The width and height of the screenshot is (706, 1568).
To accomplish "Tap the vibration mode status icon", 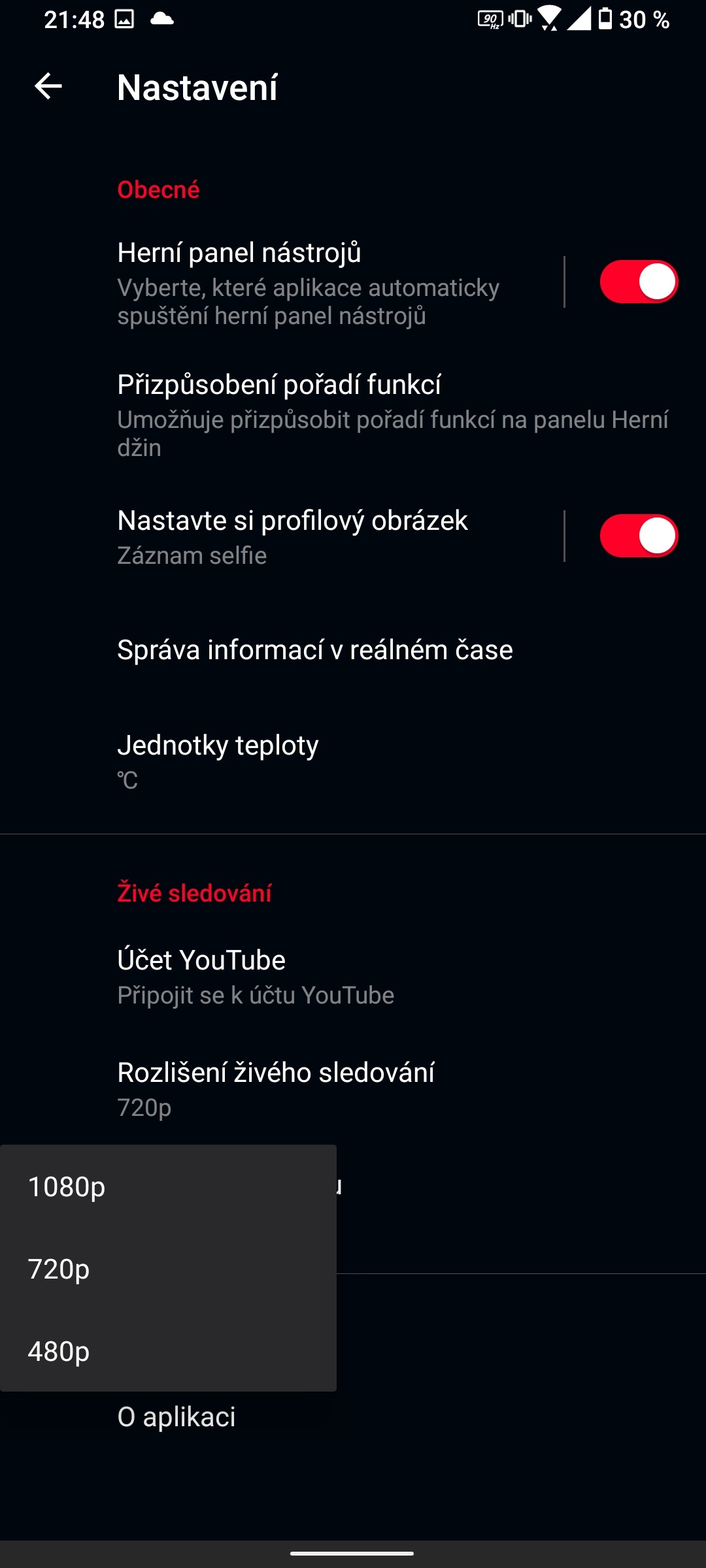I will [519, 20].
